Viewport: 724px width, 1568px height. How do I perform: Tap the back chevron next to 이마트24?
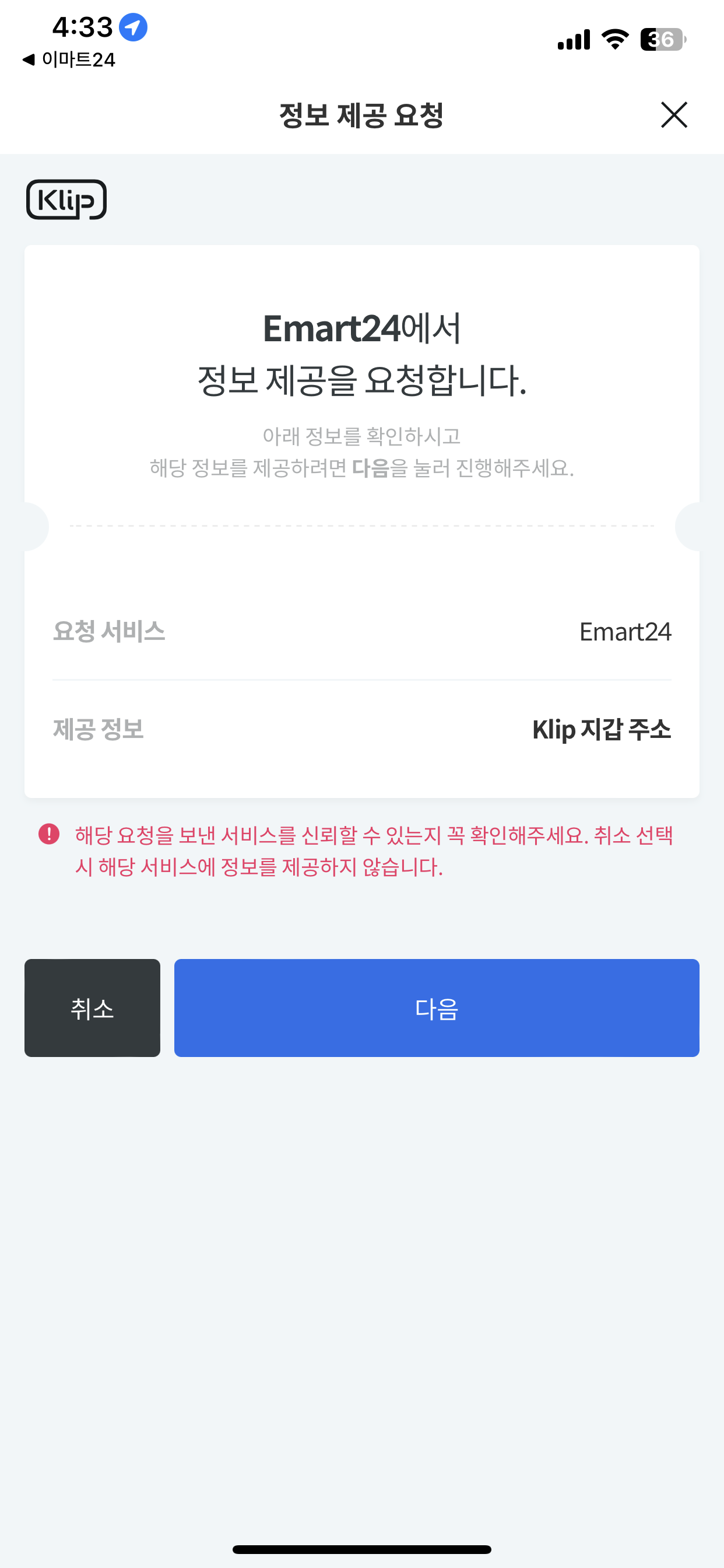pos(29,60)
